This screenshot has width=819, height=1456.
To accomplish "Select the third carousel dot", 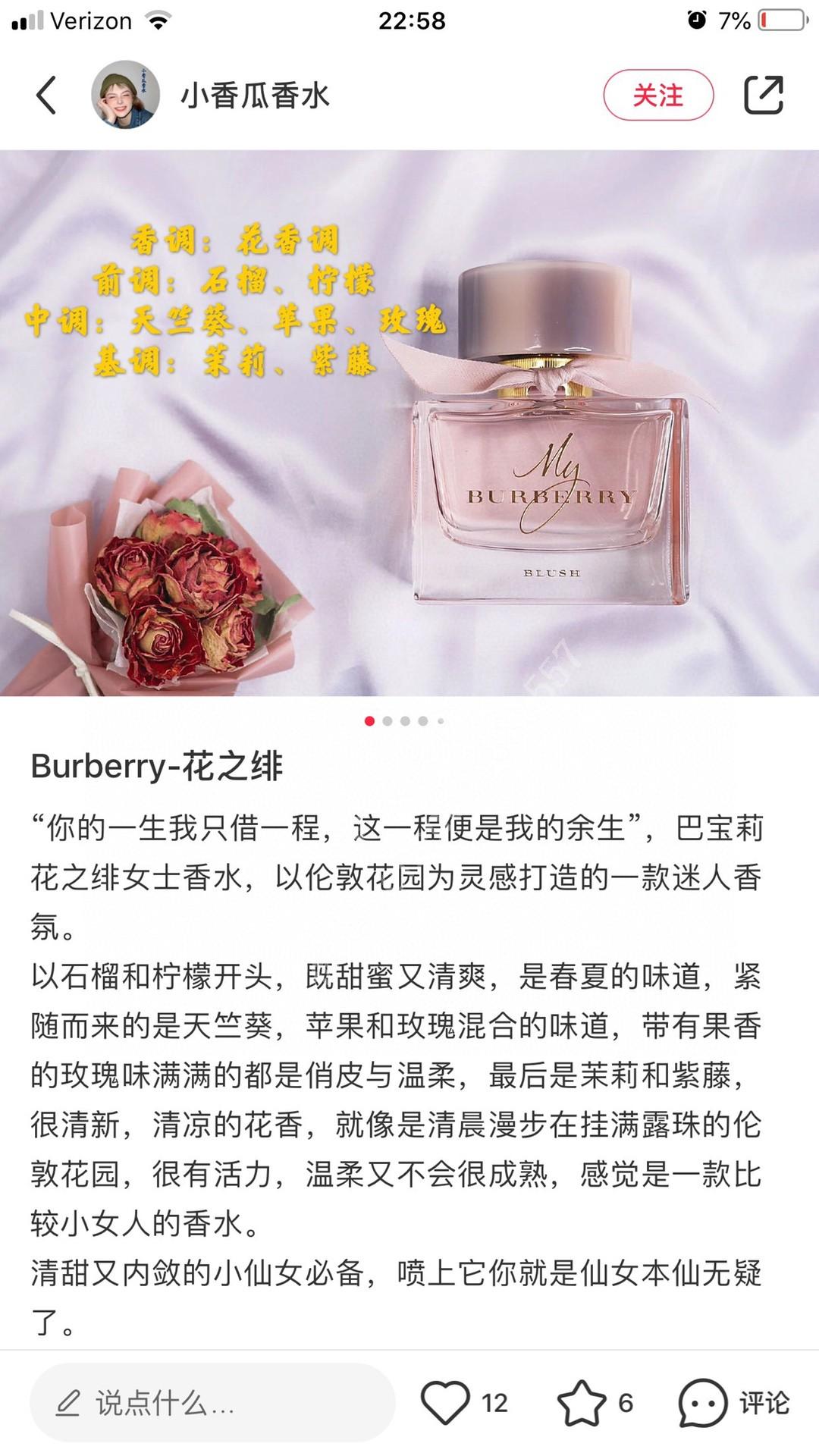I will coord(405,720).
